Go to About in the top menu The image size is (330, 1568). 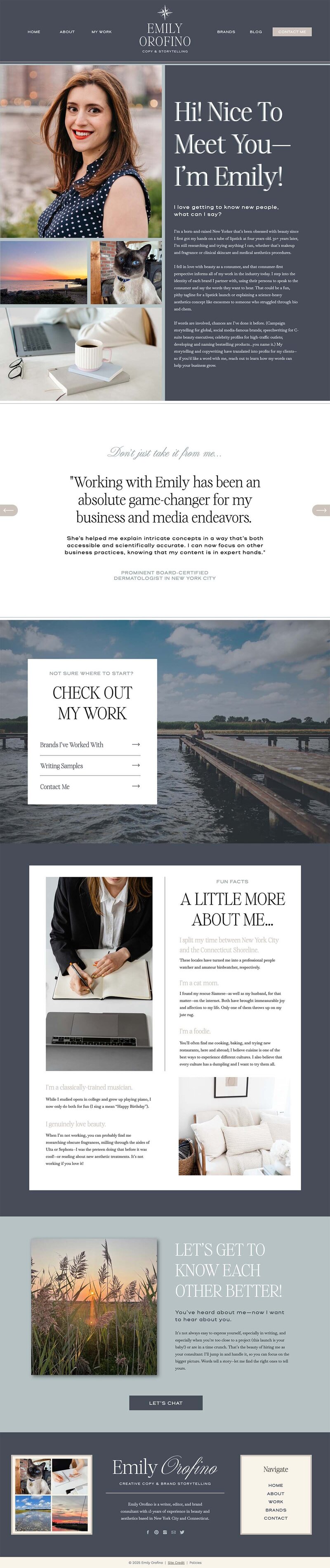coord(67,32)
